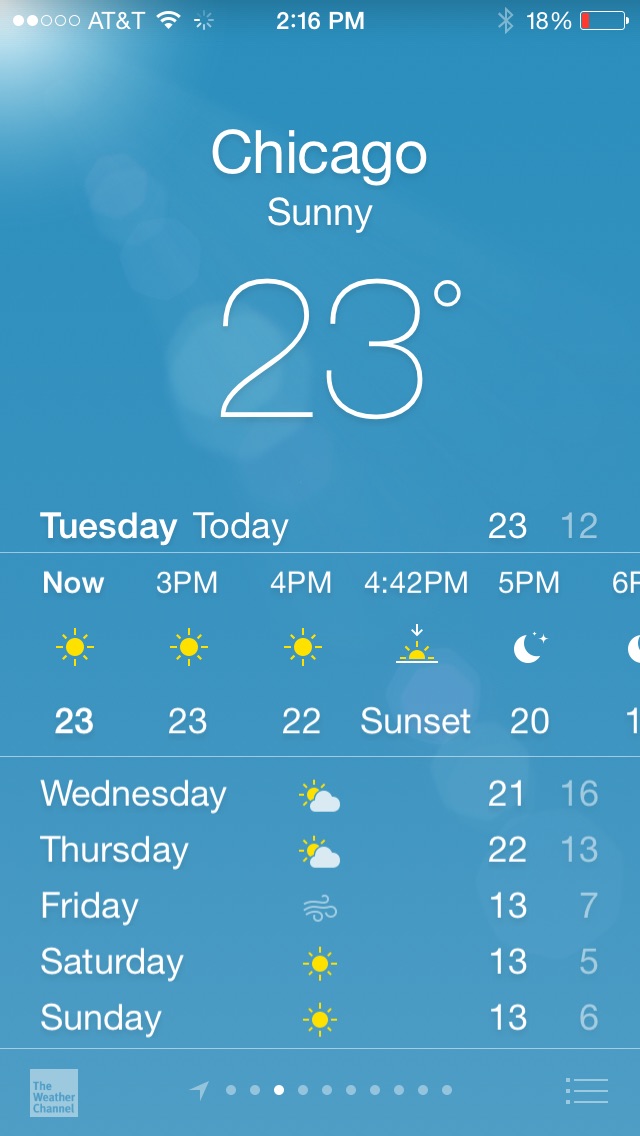Viewport: 640px width, 1136px height.
Task: Open the city list
Action: click(586, 1090)
